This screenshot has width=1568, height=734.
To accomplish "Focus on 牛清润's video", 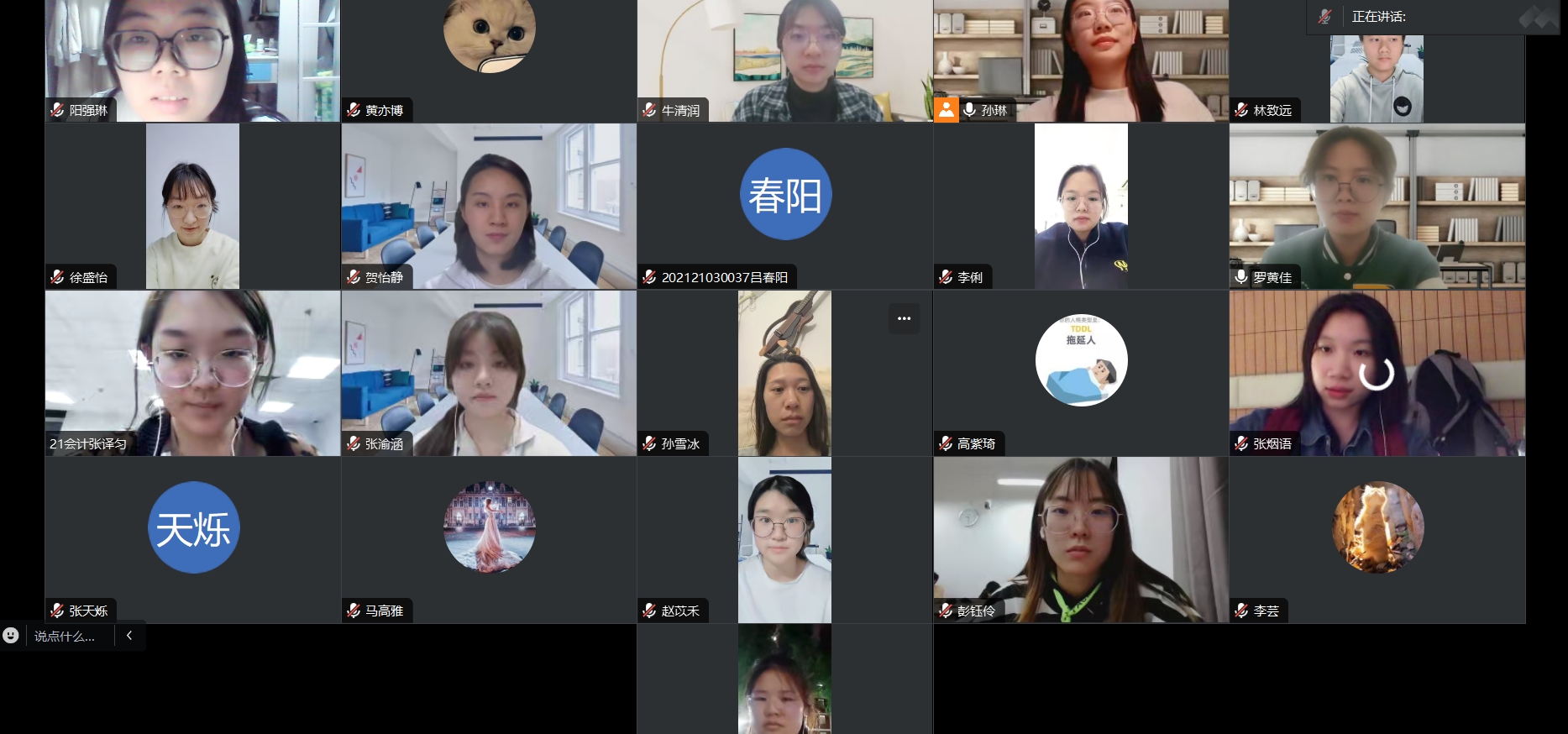I will click(x=784, y=60).
